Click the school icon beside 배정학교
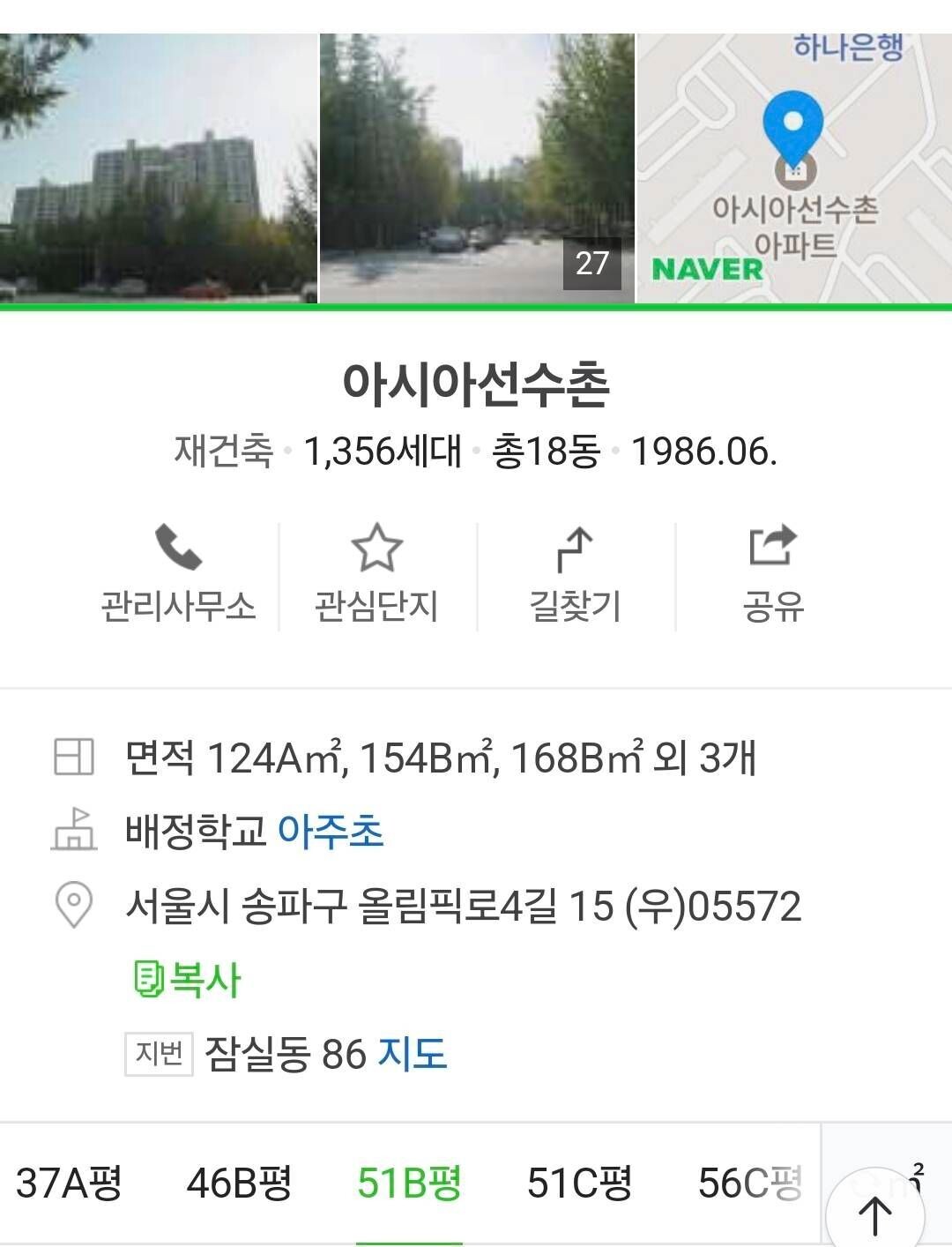The width and height of the screenshot is (952, 1247). pyautogui.click(x=75, y=831)
